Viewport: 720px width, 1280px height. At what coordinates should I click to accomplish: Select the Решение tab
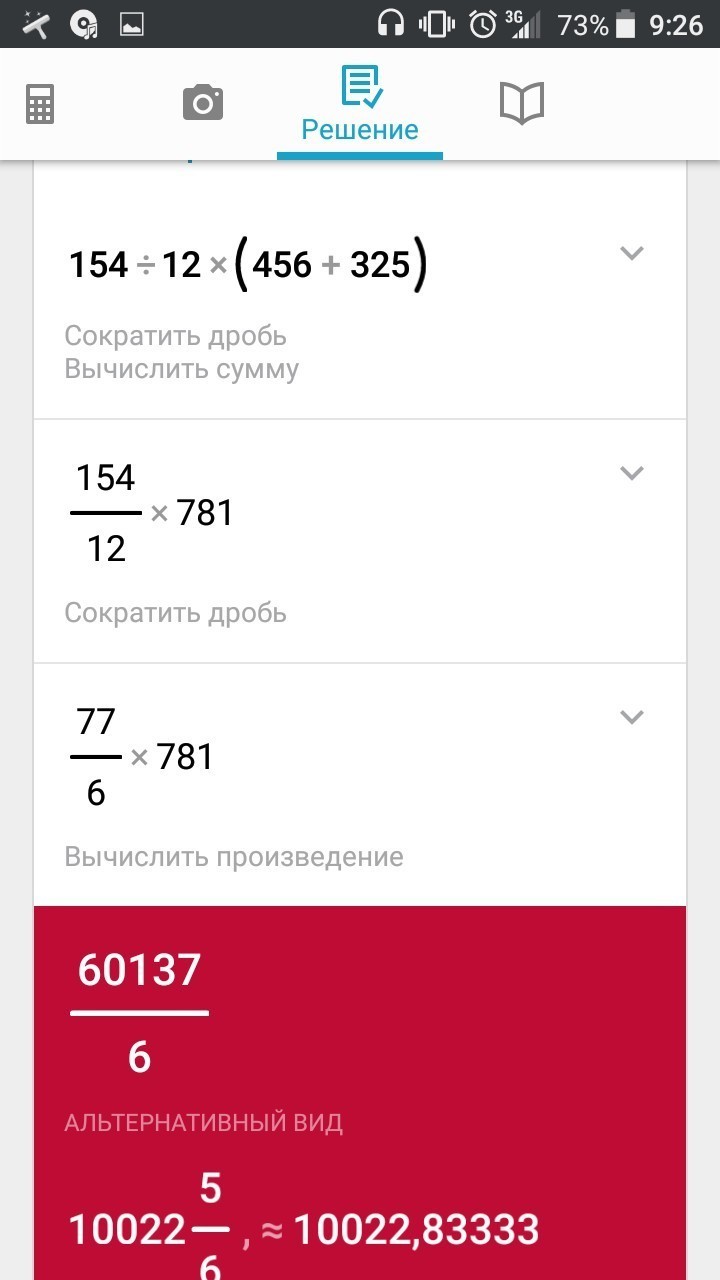pyautogui.click(x=360, y=105)
